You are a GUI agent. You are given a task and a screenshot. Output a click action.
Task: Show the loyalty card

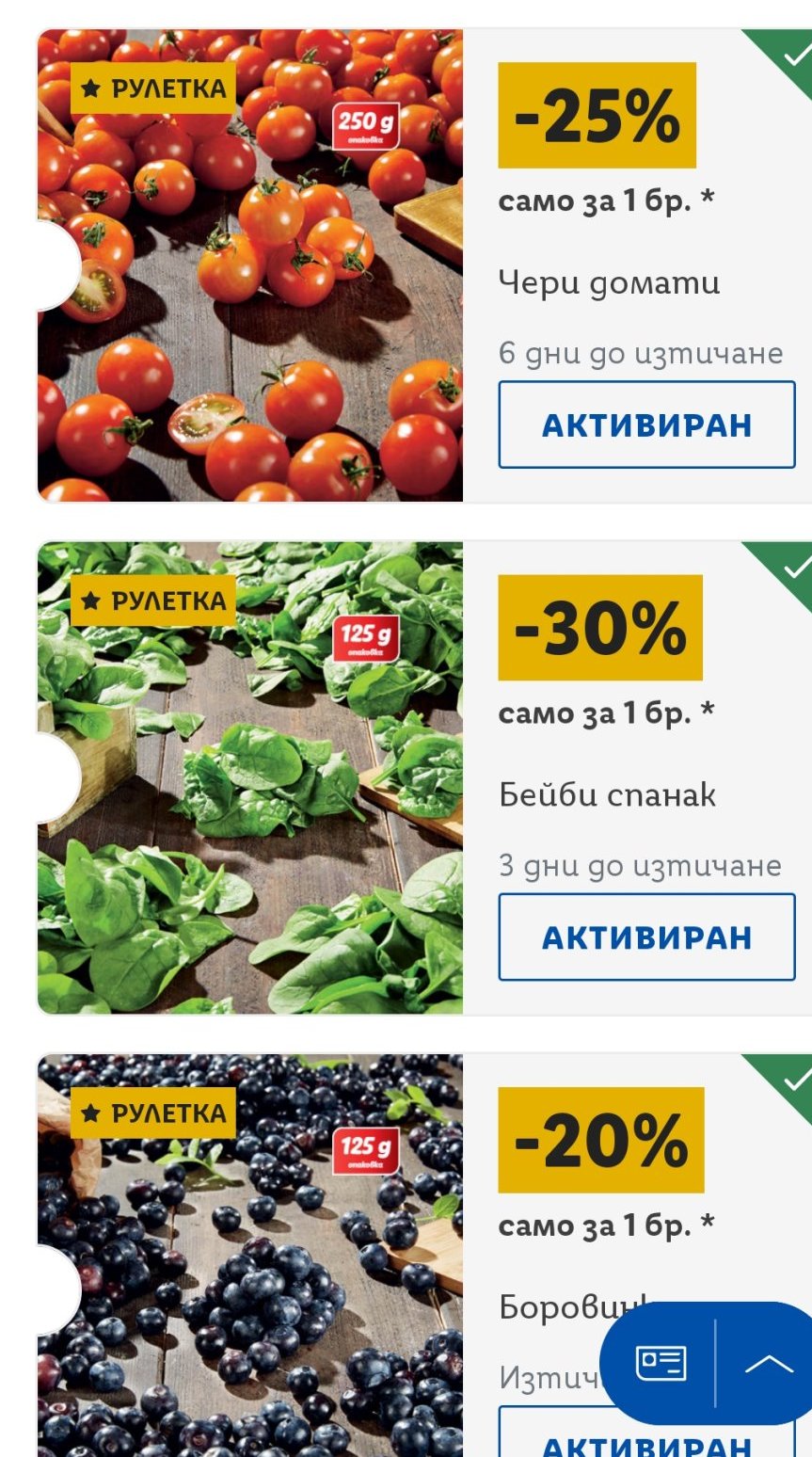coord(661,1362)
